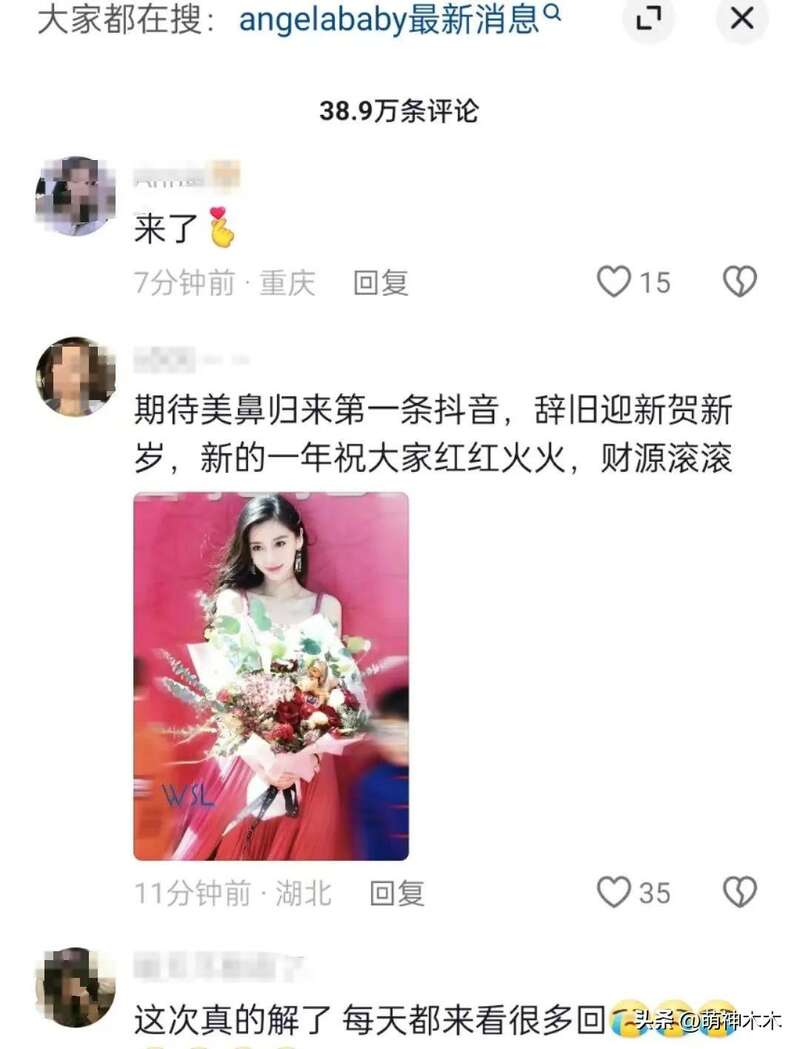
Task: Reply to the 来了 comment
Action: pos(381,283)
